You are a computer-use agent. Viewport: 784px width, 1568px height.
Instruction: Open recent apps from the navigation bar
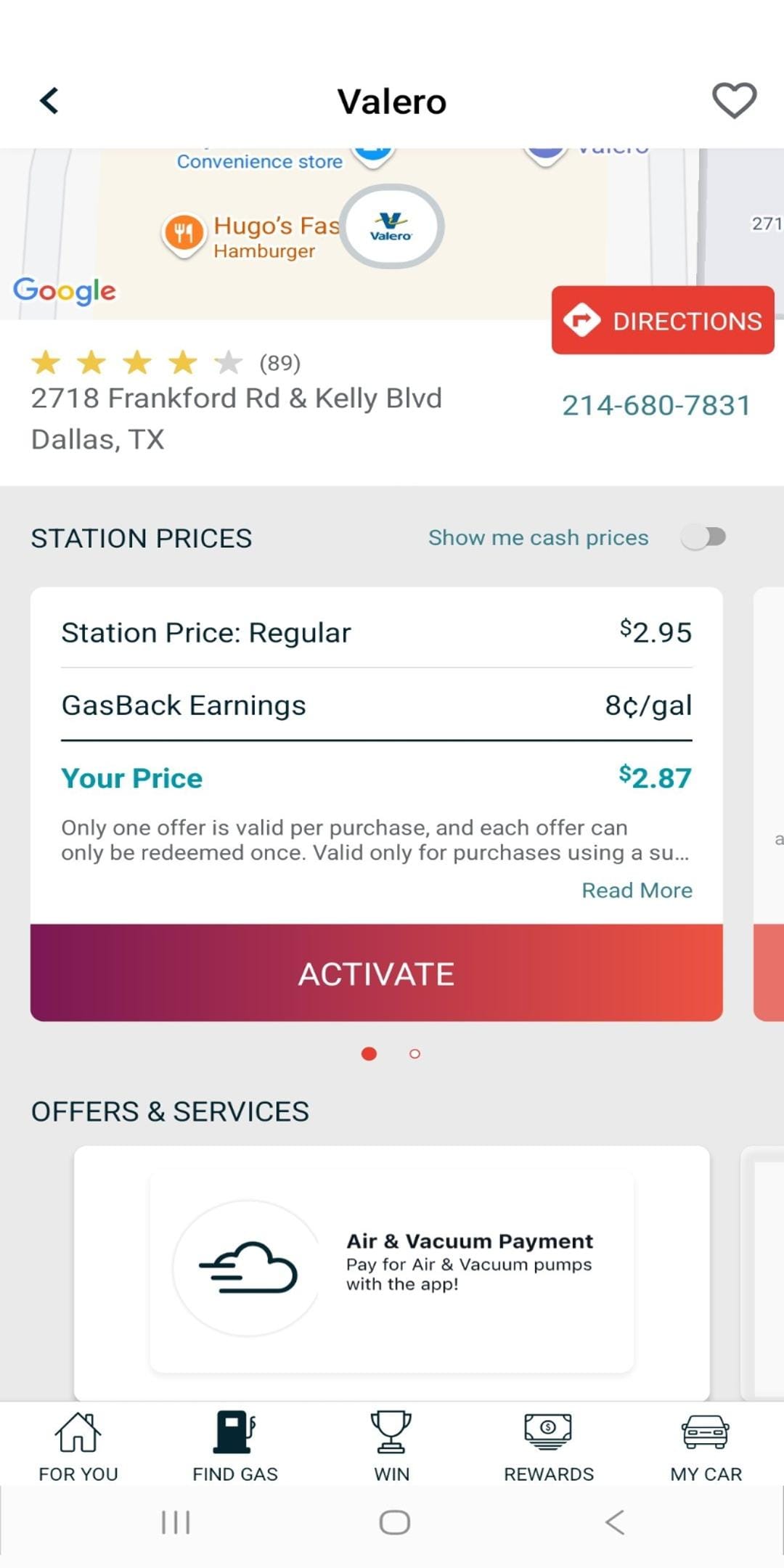(x=176, y=1522)
